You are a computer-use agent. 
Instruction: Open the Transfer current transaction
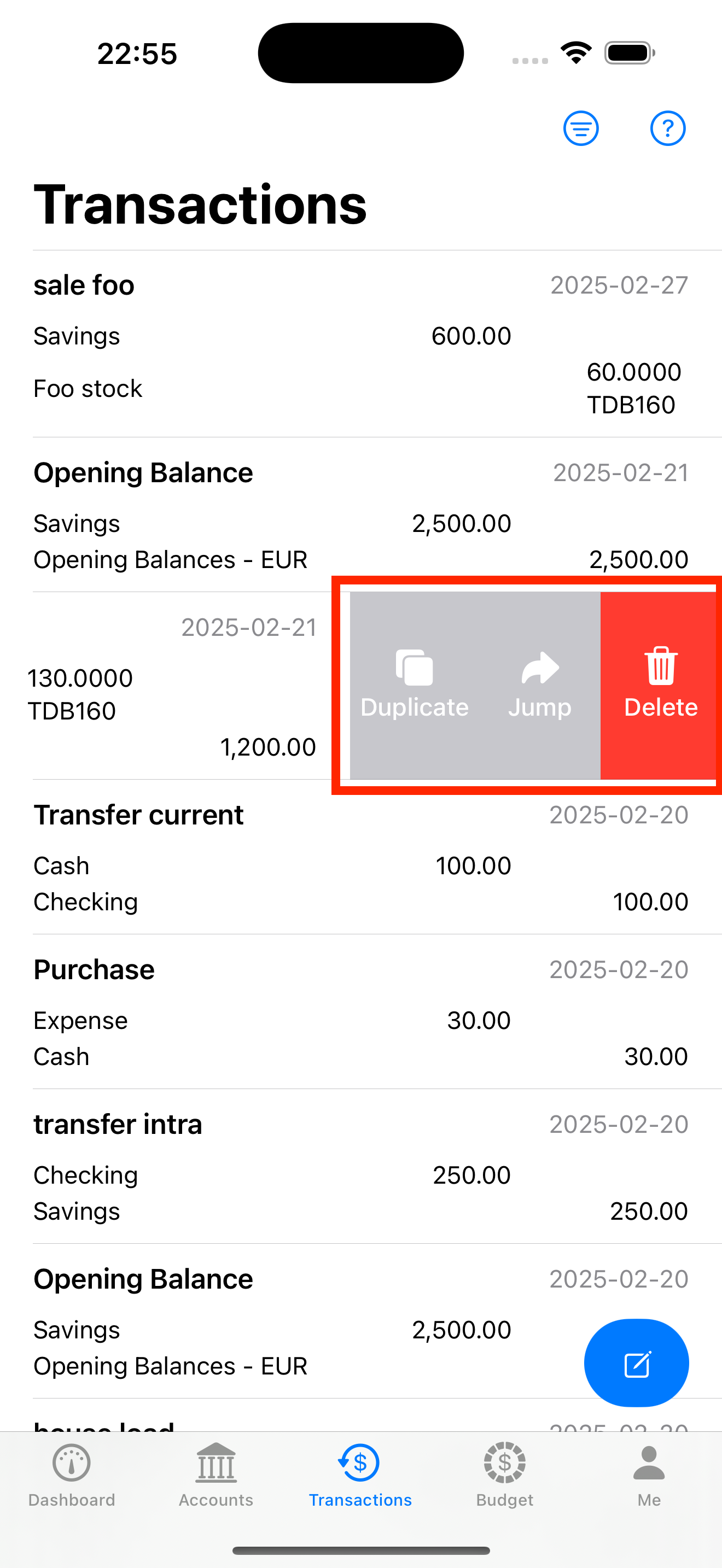(360, 857)
